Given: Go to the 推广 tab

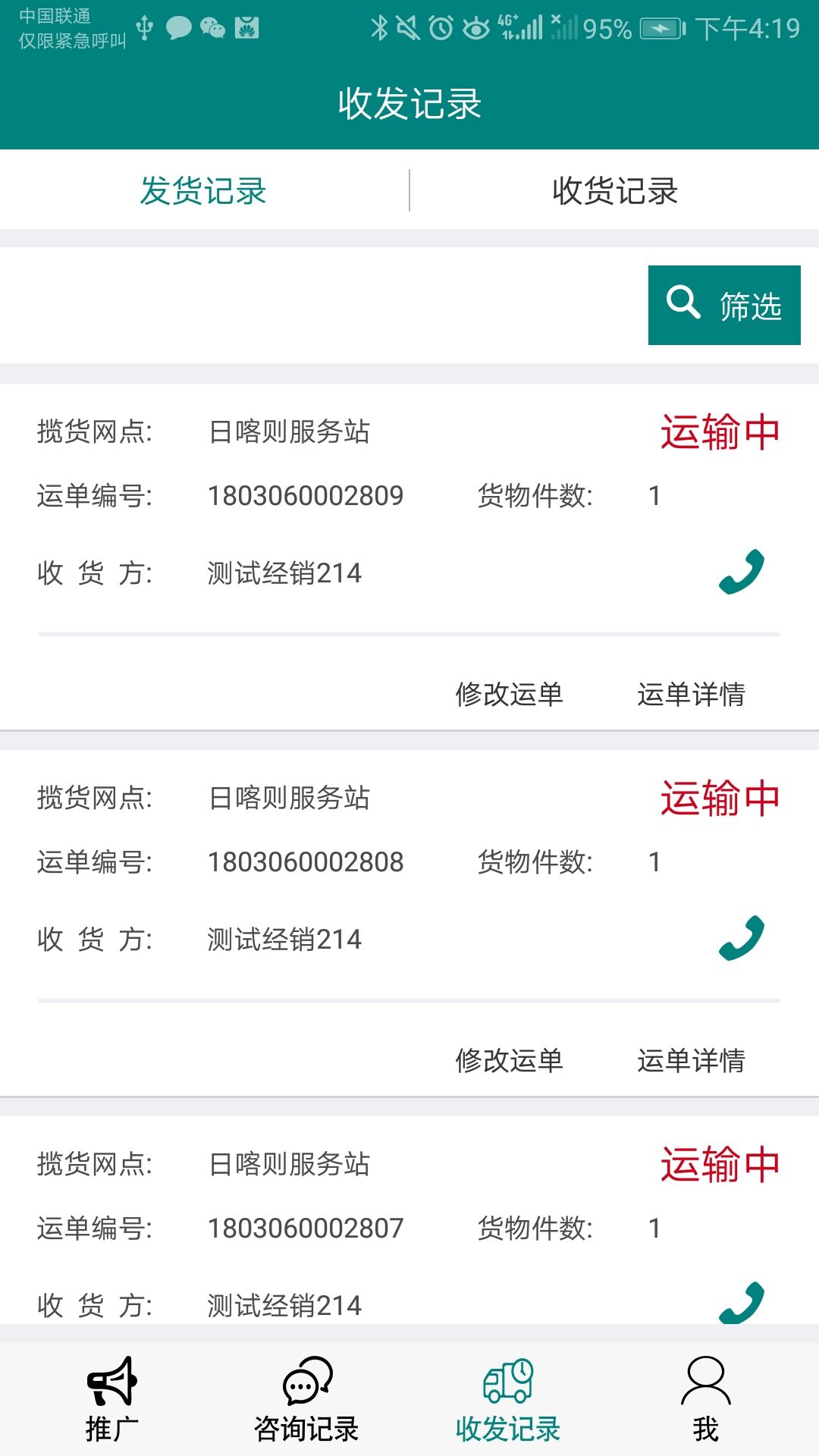Looking at the screenshot, I should (x=112, y=1400).
